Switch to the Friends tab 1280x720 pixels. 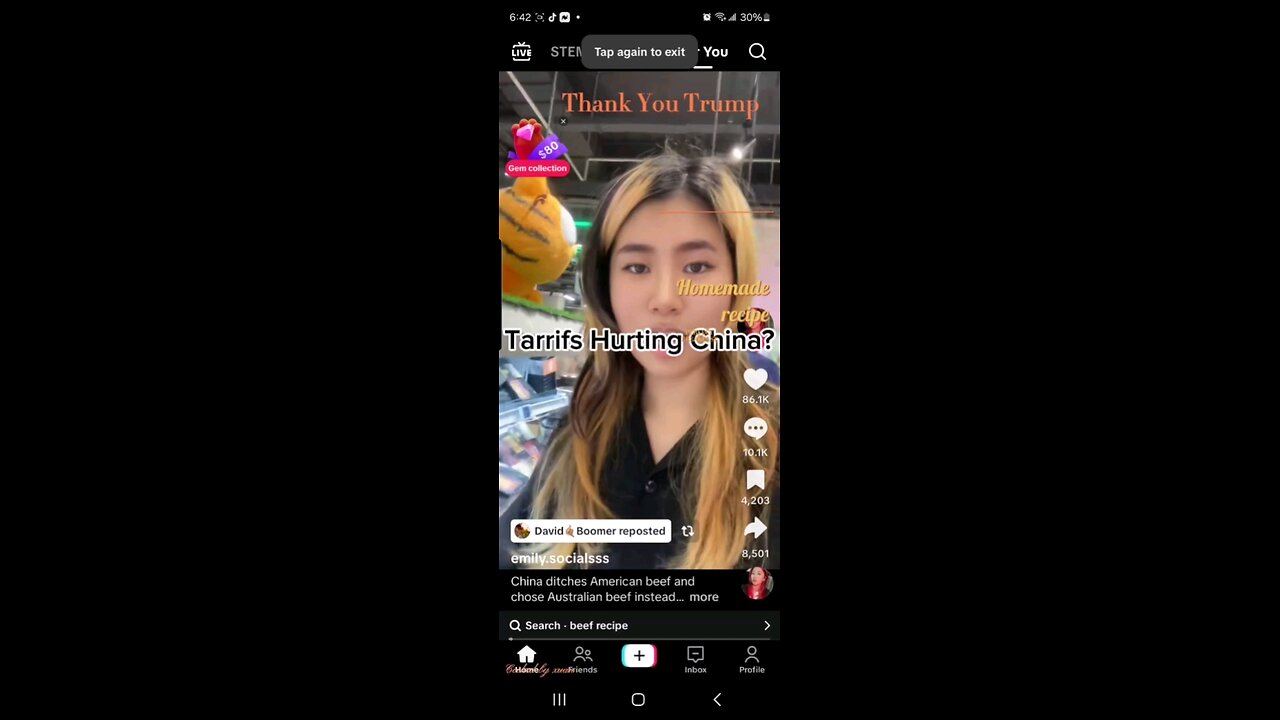[583, 658]
